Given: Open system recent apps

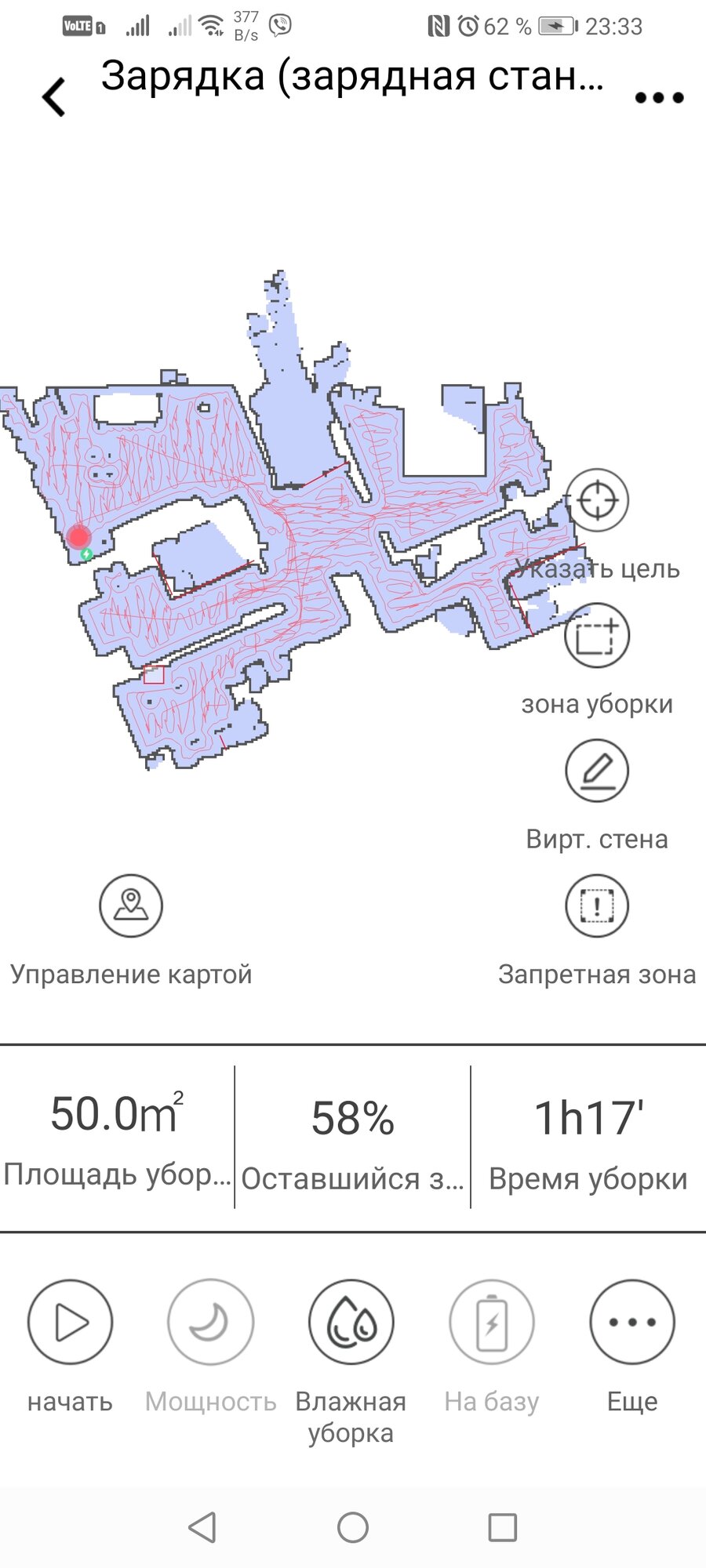Looking at the screenshot, I should (503, 1527).
